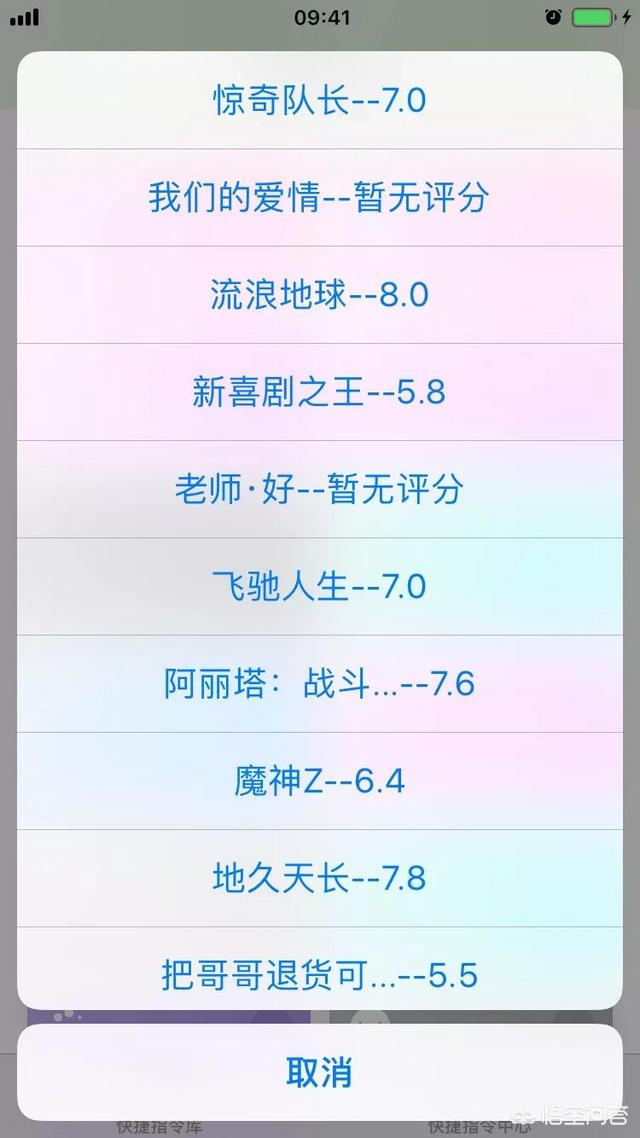Select 惊奇队长--7.0 from the list
This screenshot has width=640, height=1138.
pyautogui.click(x=319, y=100)
